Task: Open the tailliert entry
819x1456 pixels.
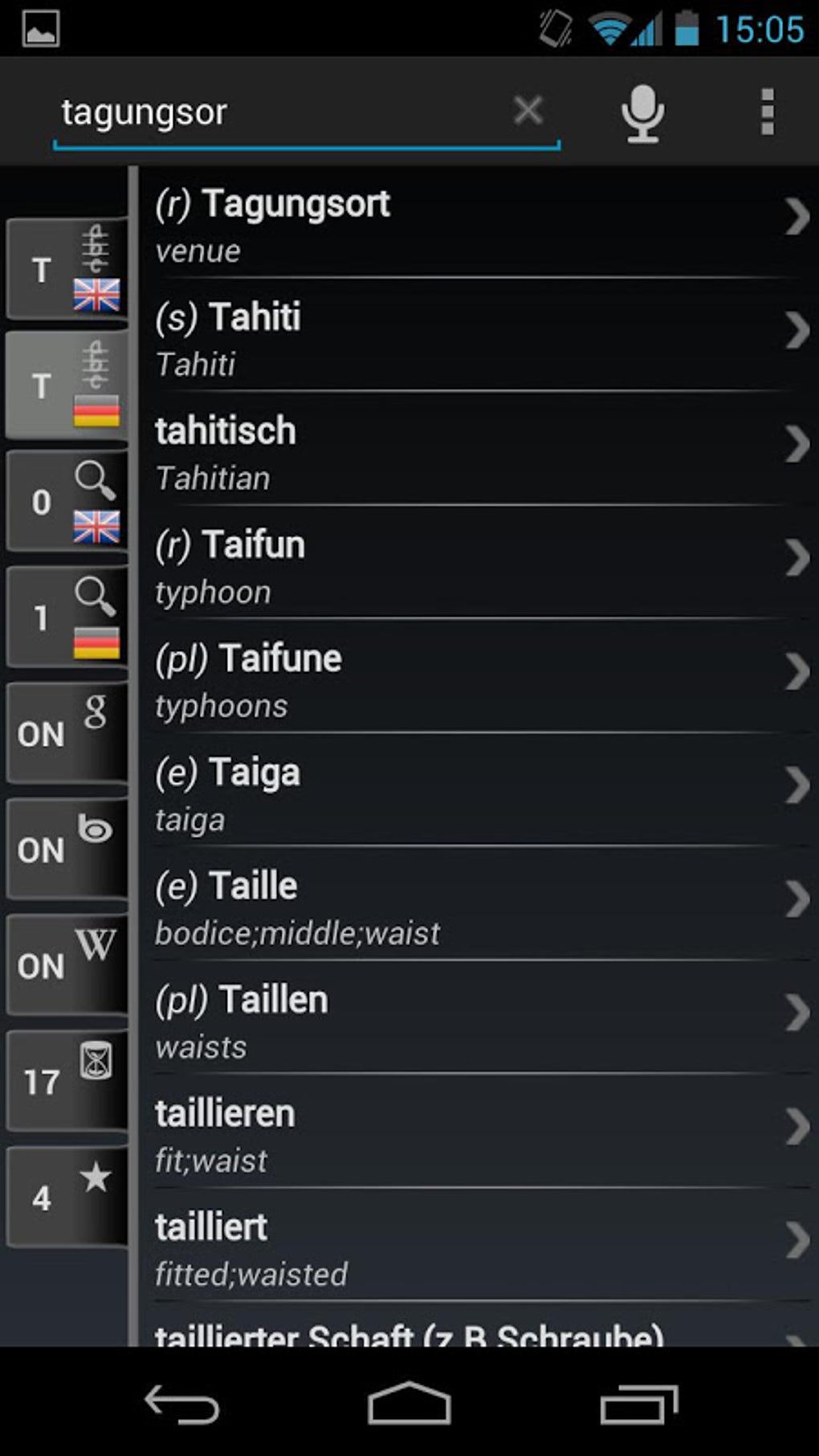Action: click(x=479, y=1246)
